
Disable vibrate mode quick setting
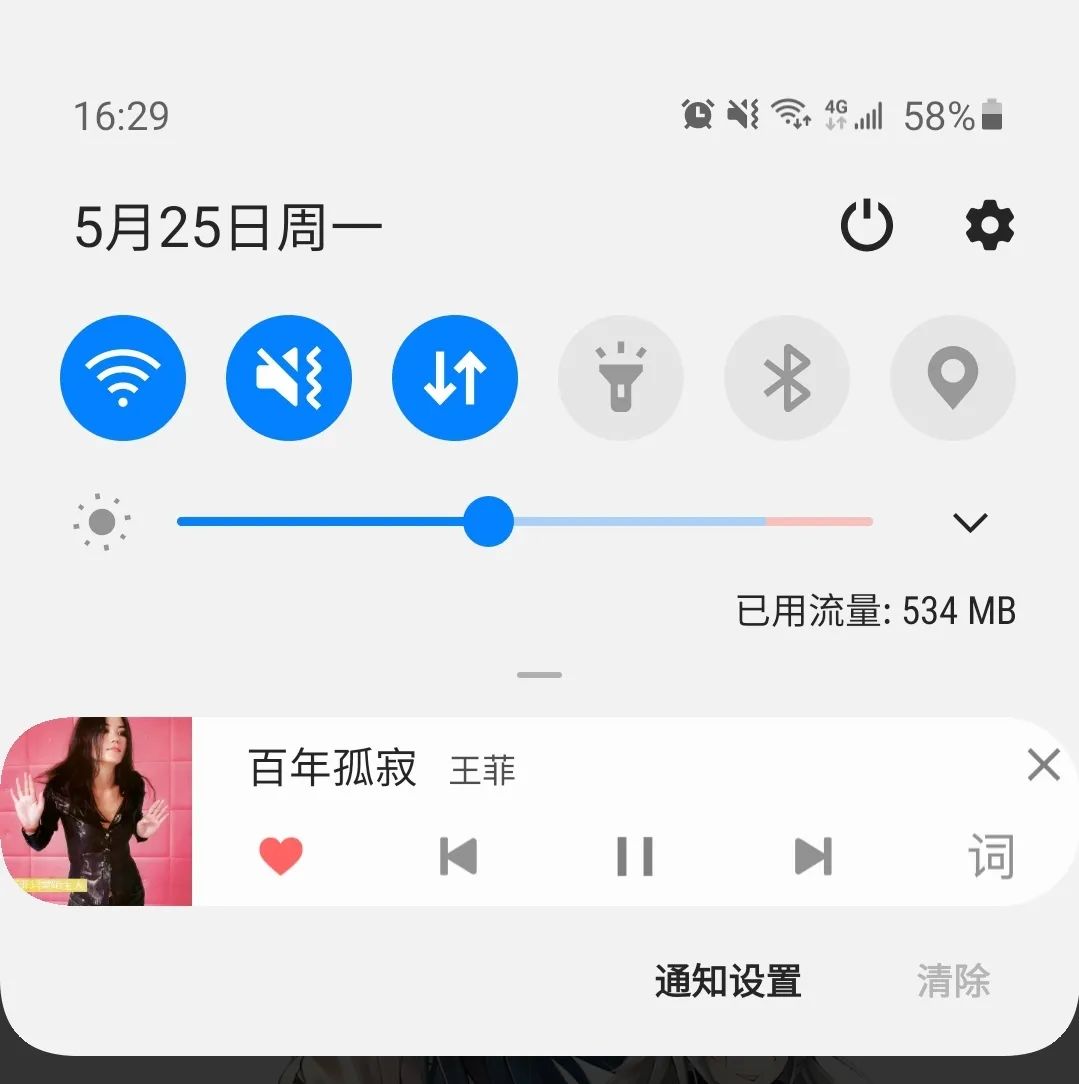click(x=289, y=377)
